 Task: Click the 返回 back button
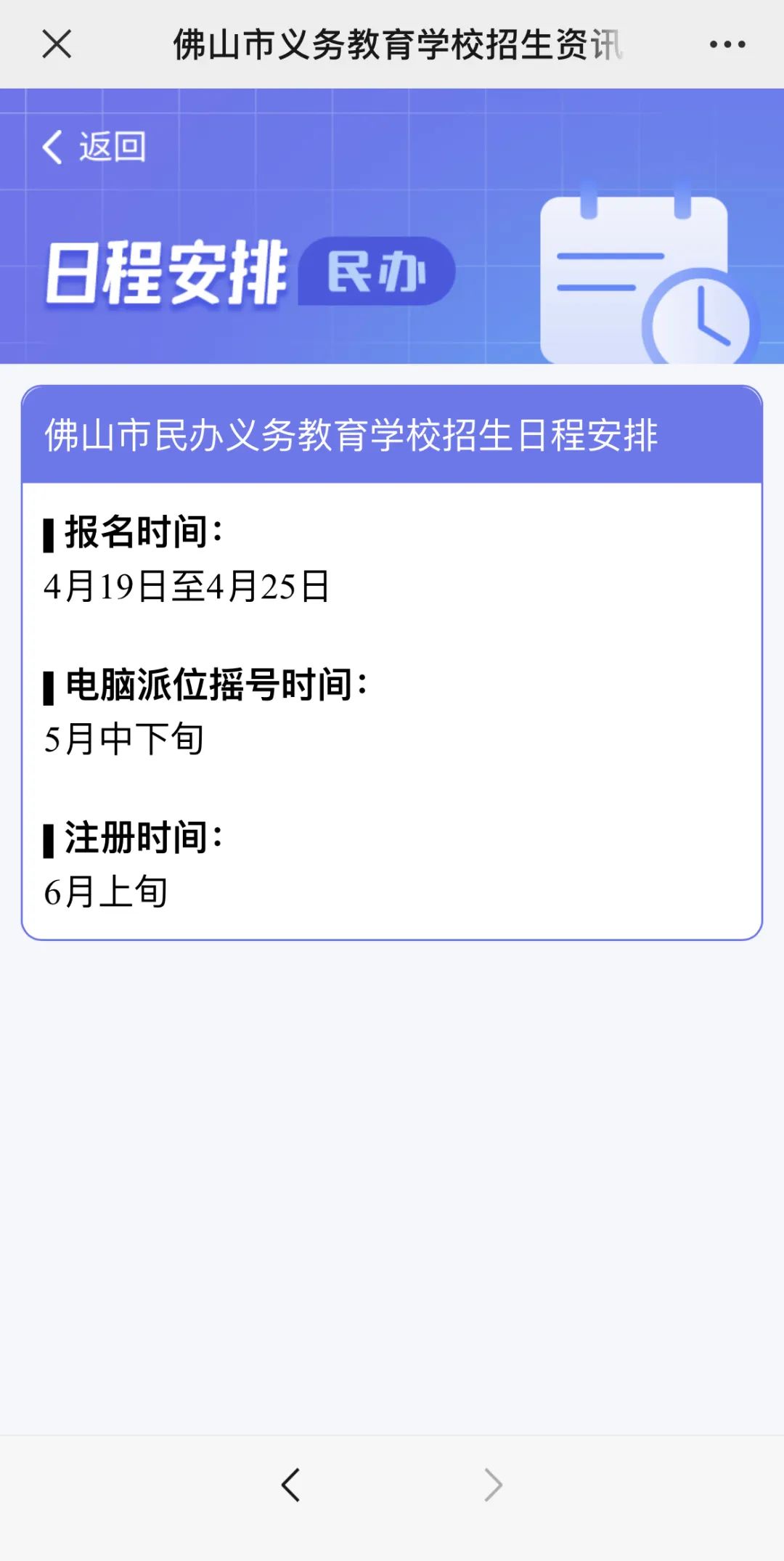(x=94, y=147)
